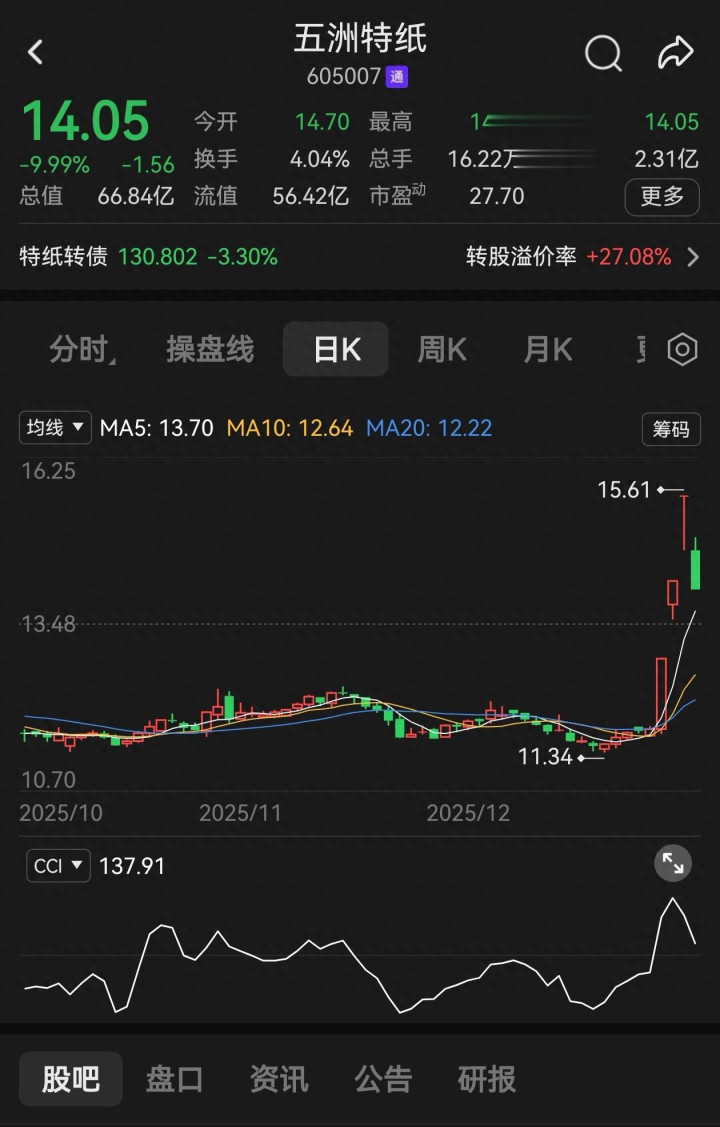This screenshot has width=720, height=1127.
Task: Open the stock search magnifier
Action: [603, 53]
